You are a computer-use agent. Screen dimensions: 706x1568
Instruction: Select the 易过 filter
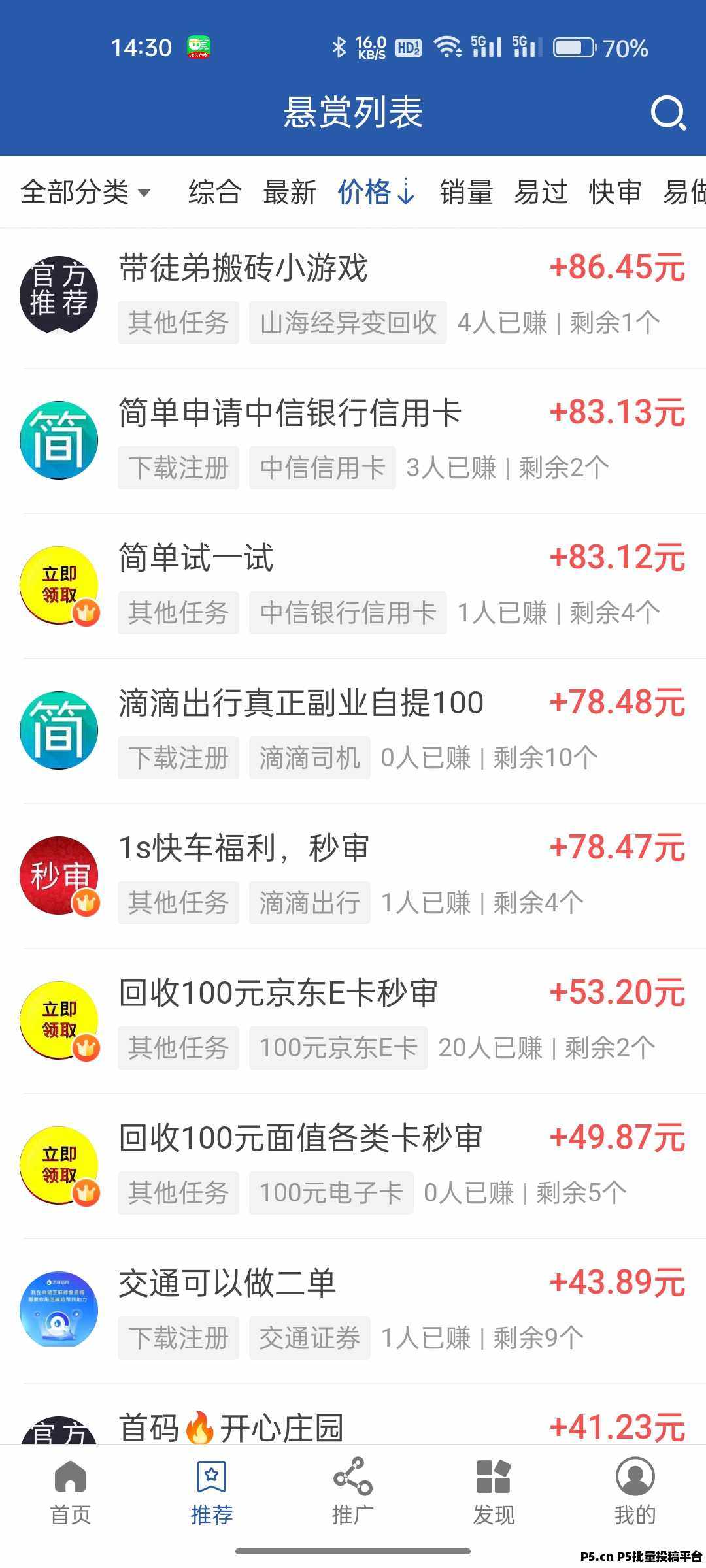pyautogui.click(x=541, y=192)
